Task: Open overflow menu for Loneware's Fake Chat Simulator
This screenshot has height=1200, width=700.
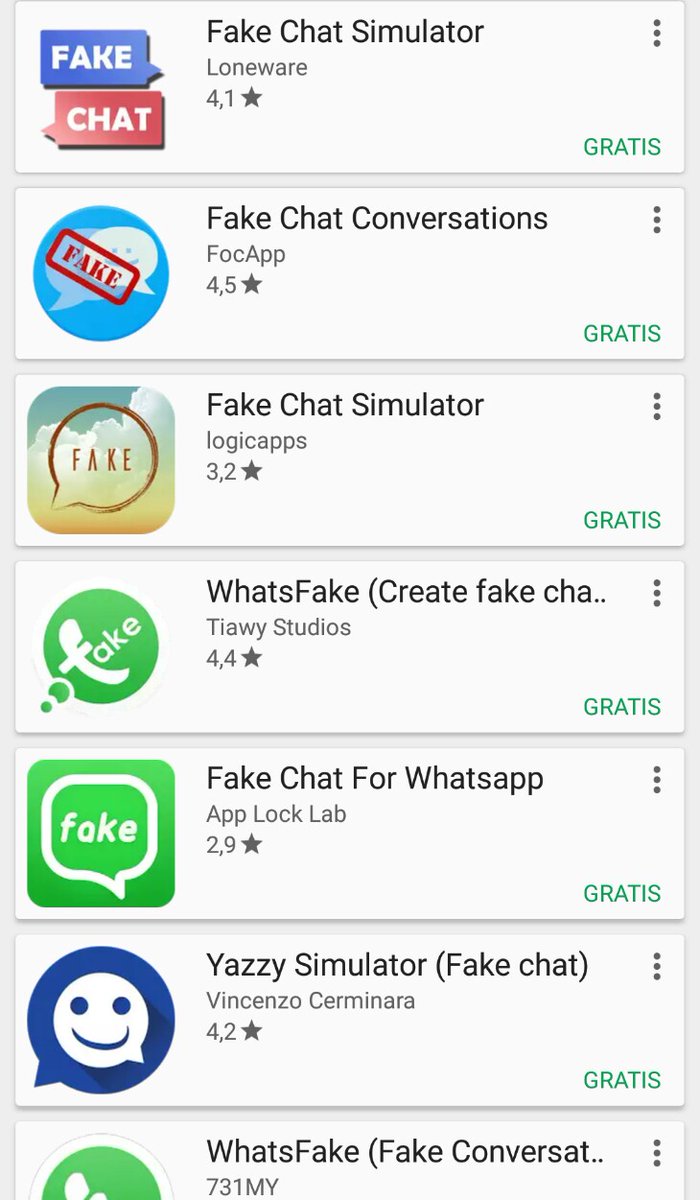Action: (657, 33)
